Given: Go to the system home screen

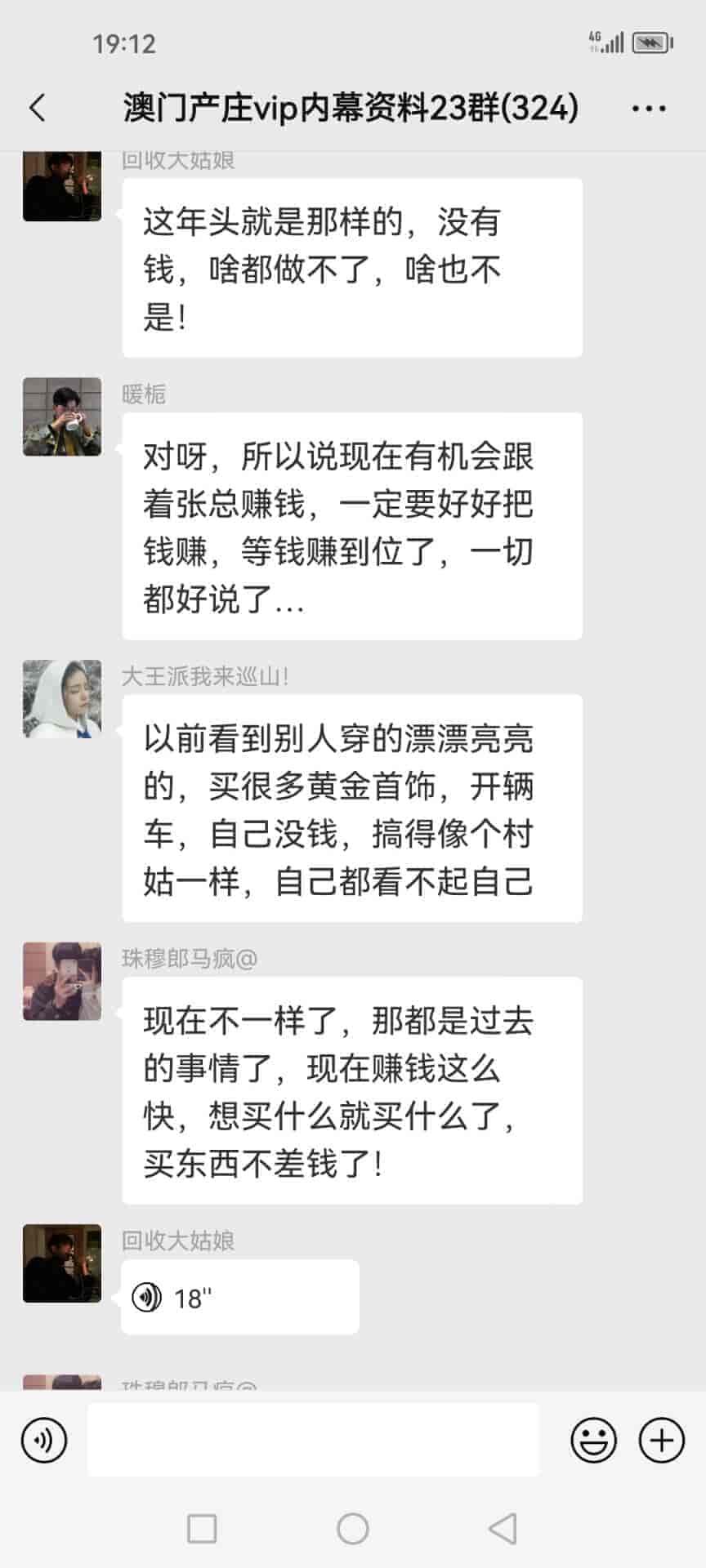Looking at the screenshot, I should coord(353,1528).
